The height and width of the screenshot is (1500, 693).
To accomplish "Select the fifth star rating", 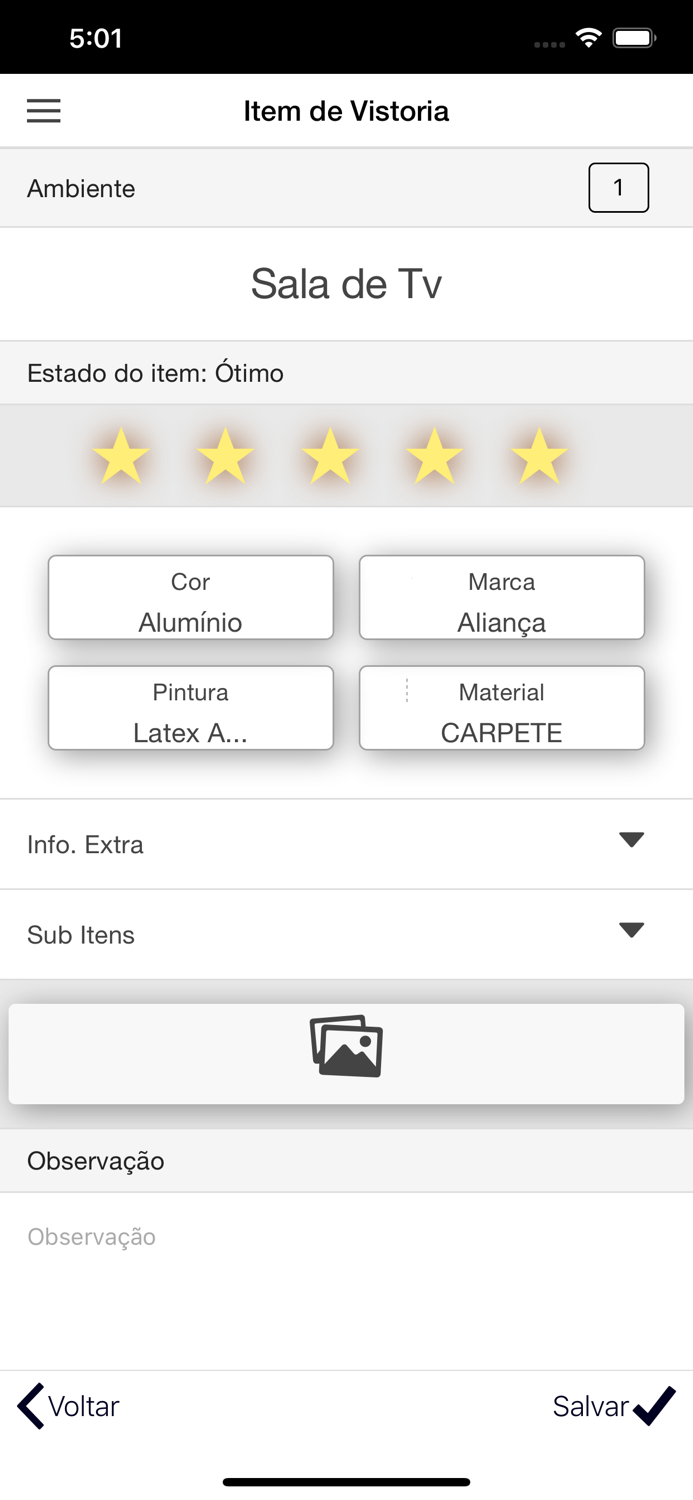I will tap(539, 456).
